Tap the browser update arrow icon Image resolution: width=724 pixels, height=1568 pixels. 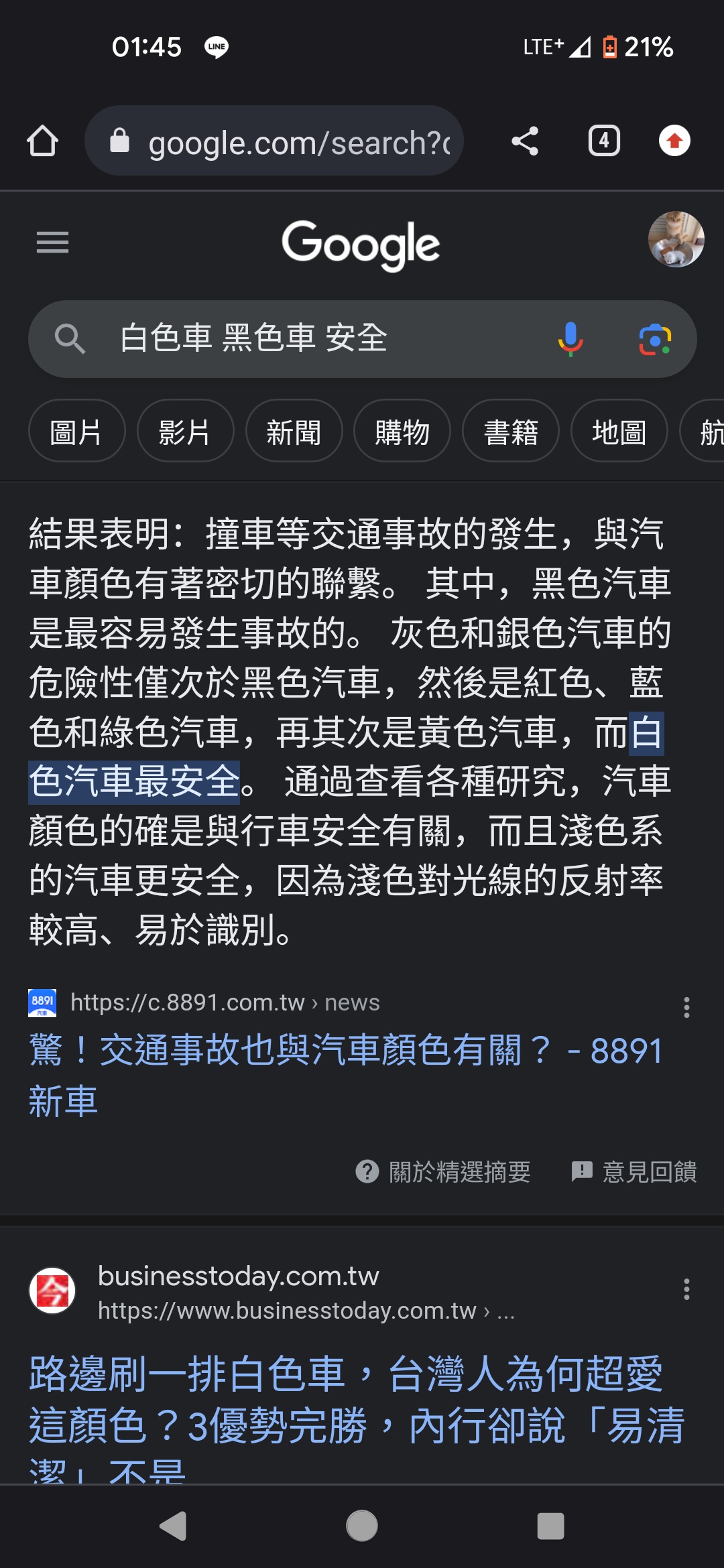(674, 141)
